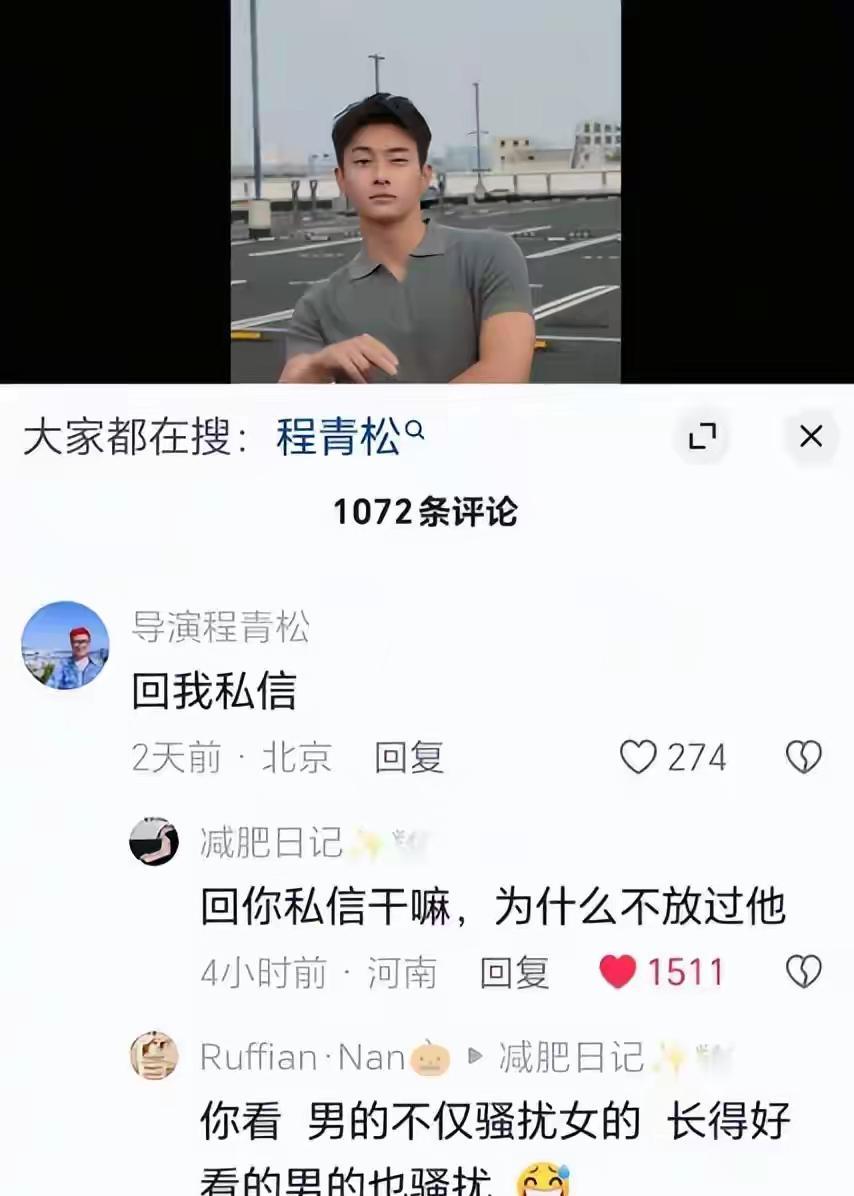Search the trending term 程青松
The height and width of the screenshot is (1196, 854).
[x=340, y=438]
